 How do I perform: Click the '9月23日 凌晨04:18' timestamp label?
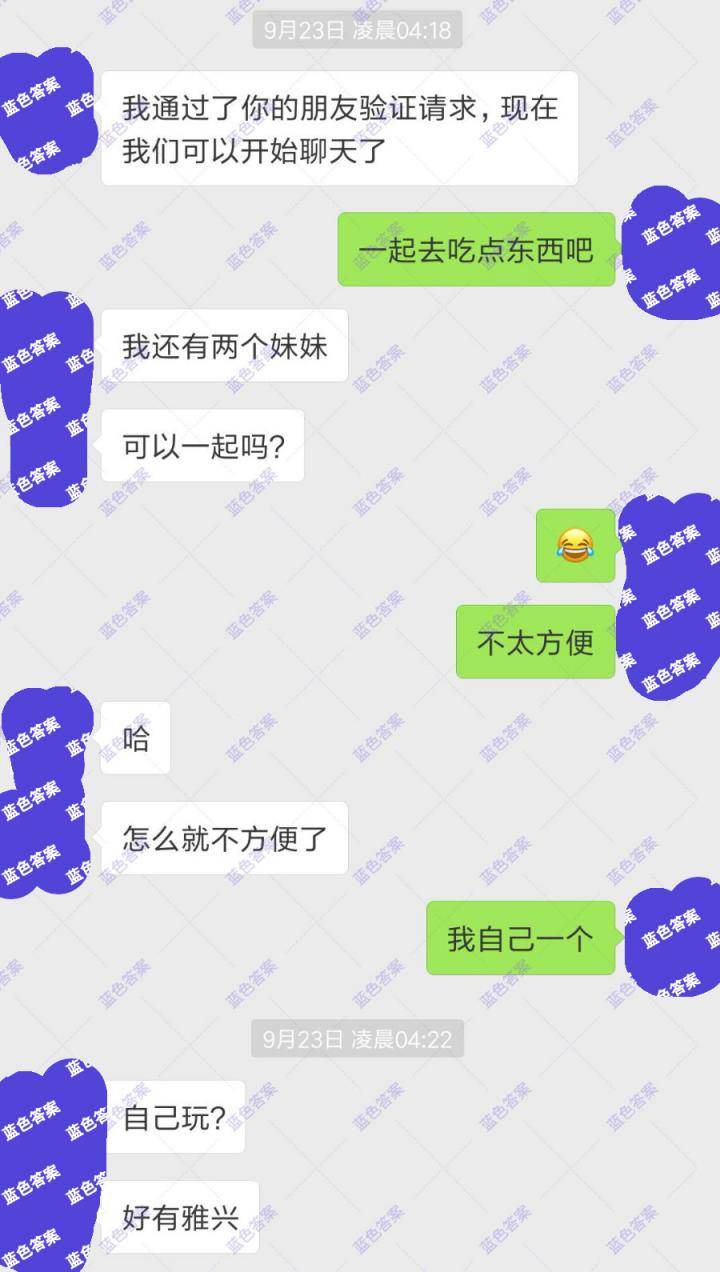pos(360,30)
